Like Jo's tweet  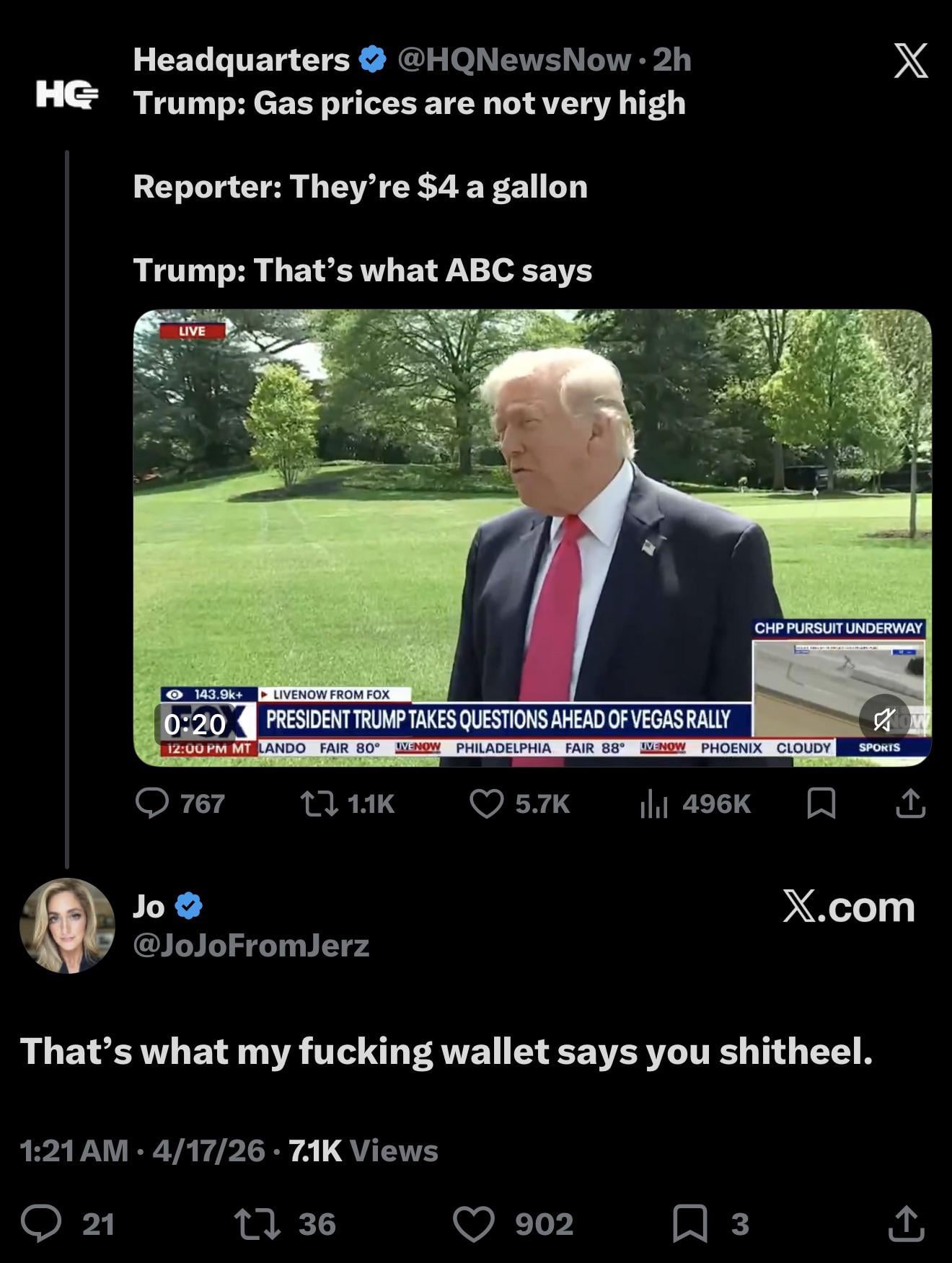(x=474, y=1224)
